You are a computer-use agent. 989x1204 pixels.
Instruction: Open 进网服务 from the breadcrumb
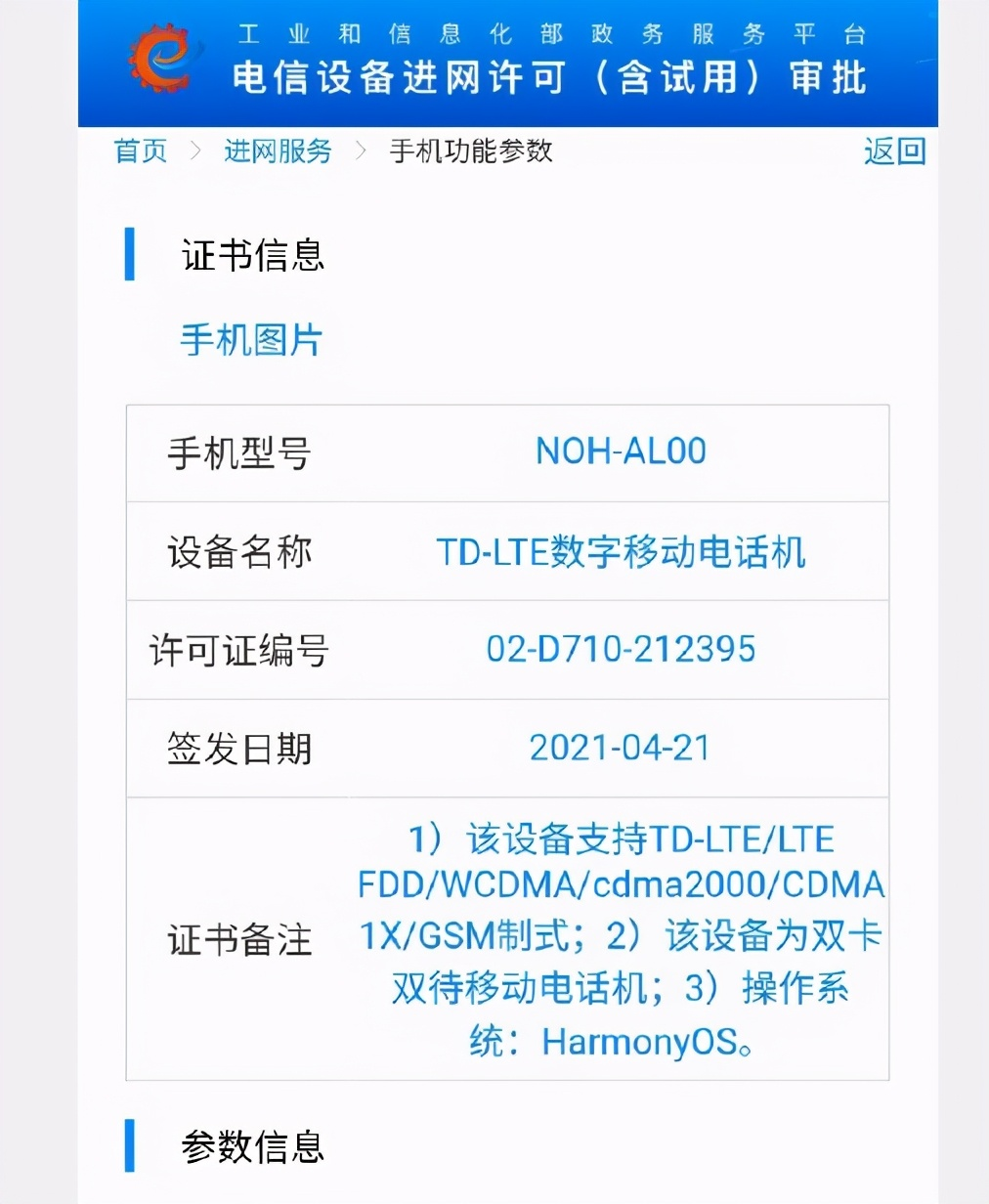click(277, 152)
